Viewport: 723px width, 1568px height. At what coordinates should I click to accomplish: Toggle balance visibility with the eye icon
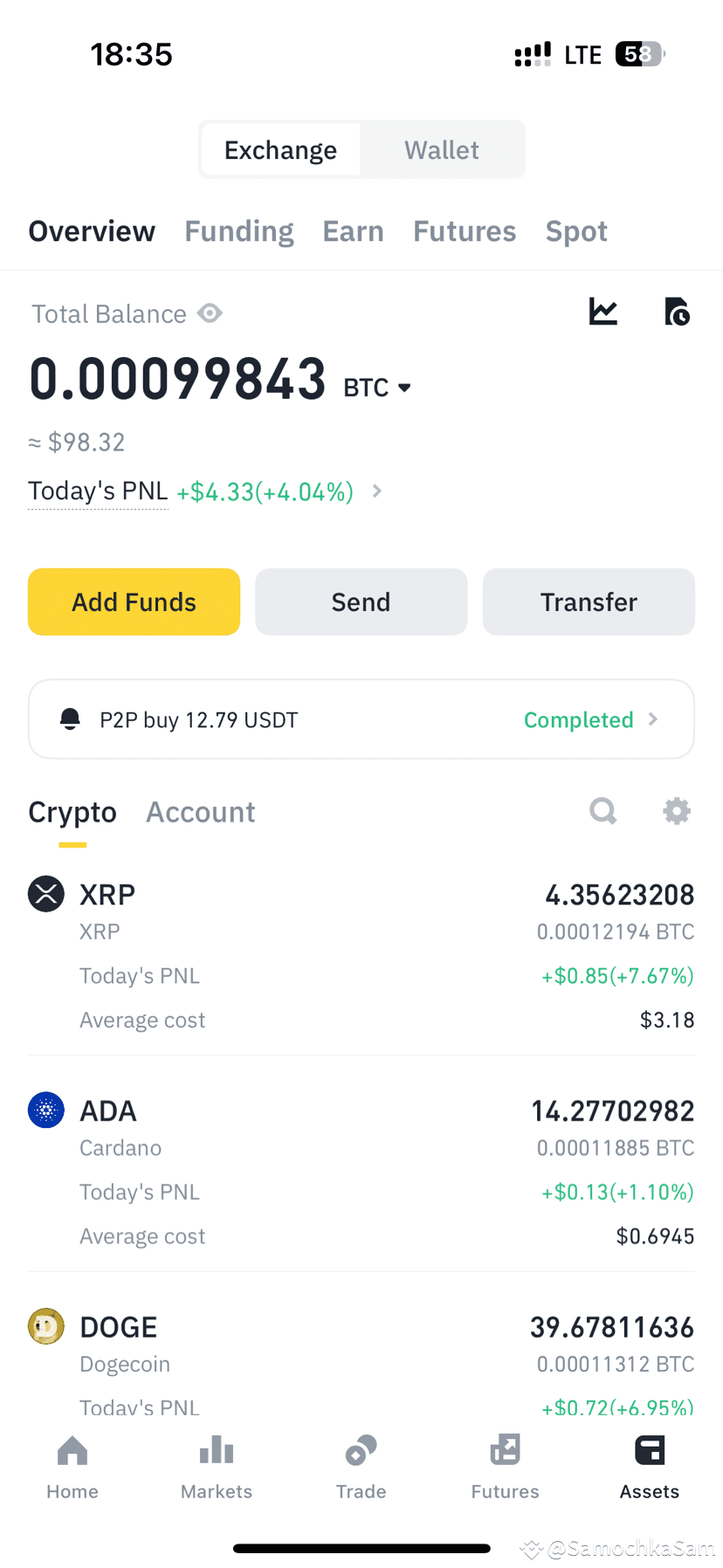(x=210, y=313)
